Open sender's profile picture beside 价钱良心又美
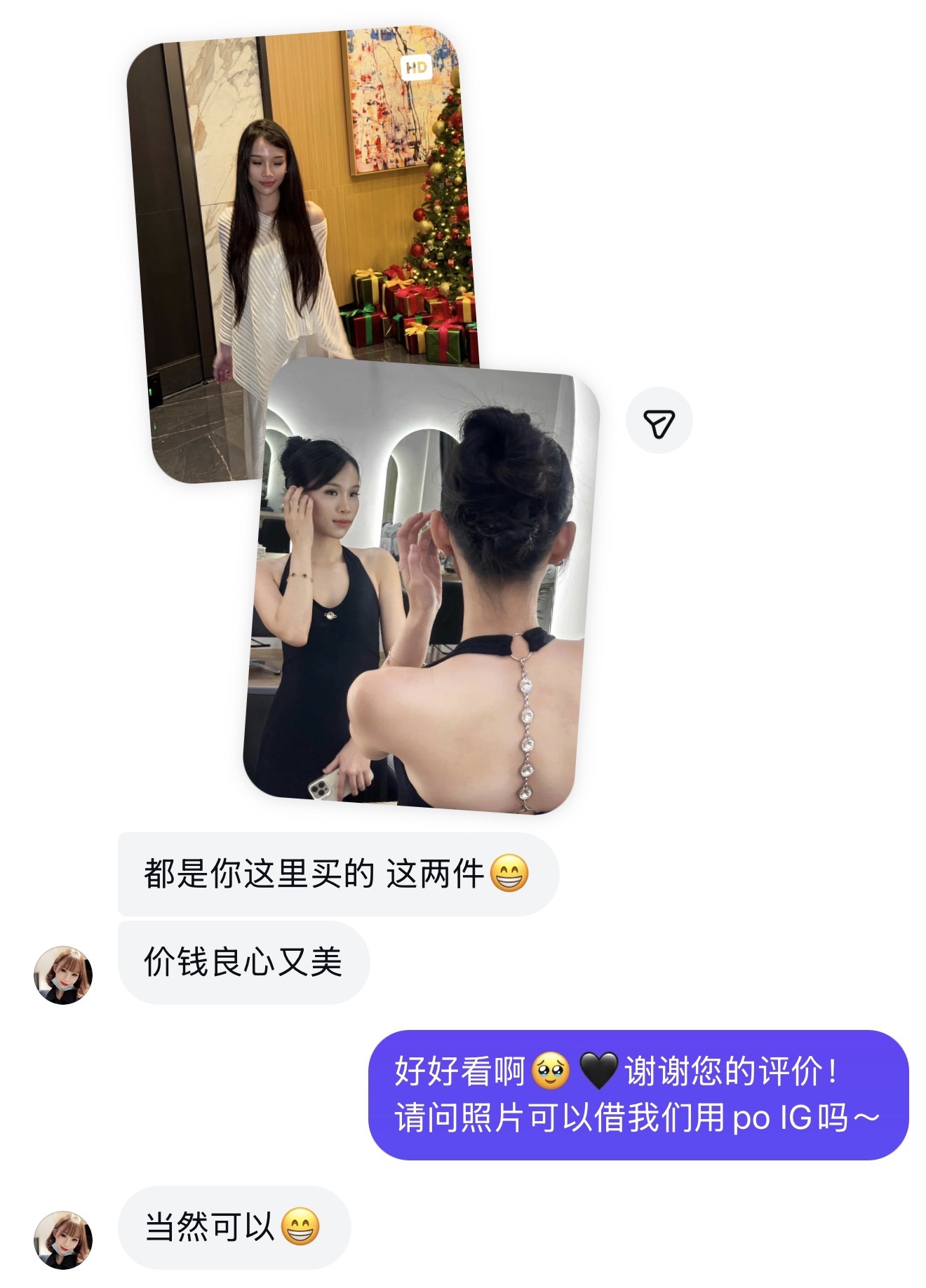 (63, 975)
